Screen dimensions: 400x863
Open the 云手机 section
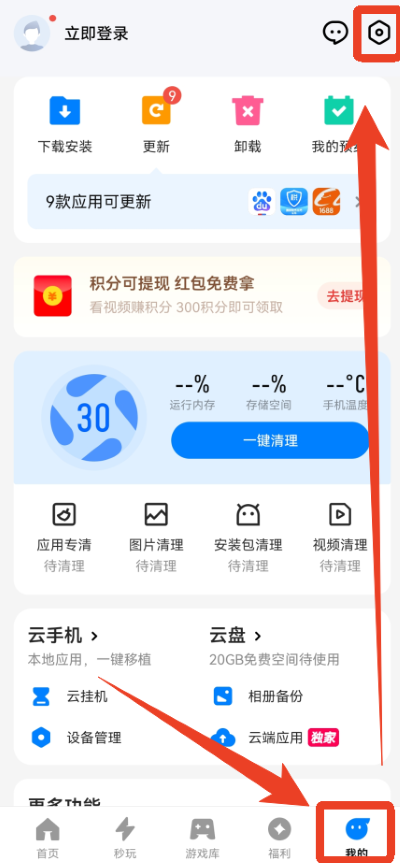[63, 636]
